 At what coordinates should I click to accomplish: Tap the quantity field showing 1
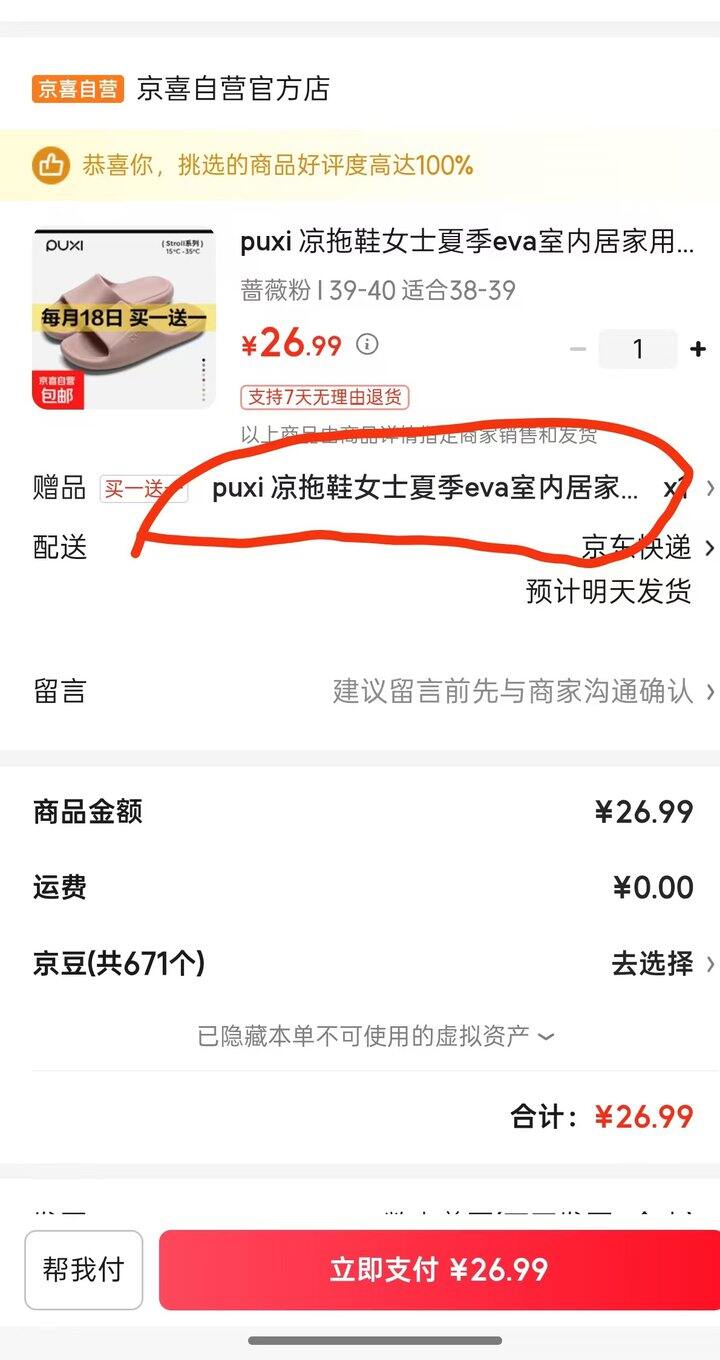638,349
